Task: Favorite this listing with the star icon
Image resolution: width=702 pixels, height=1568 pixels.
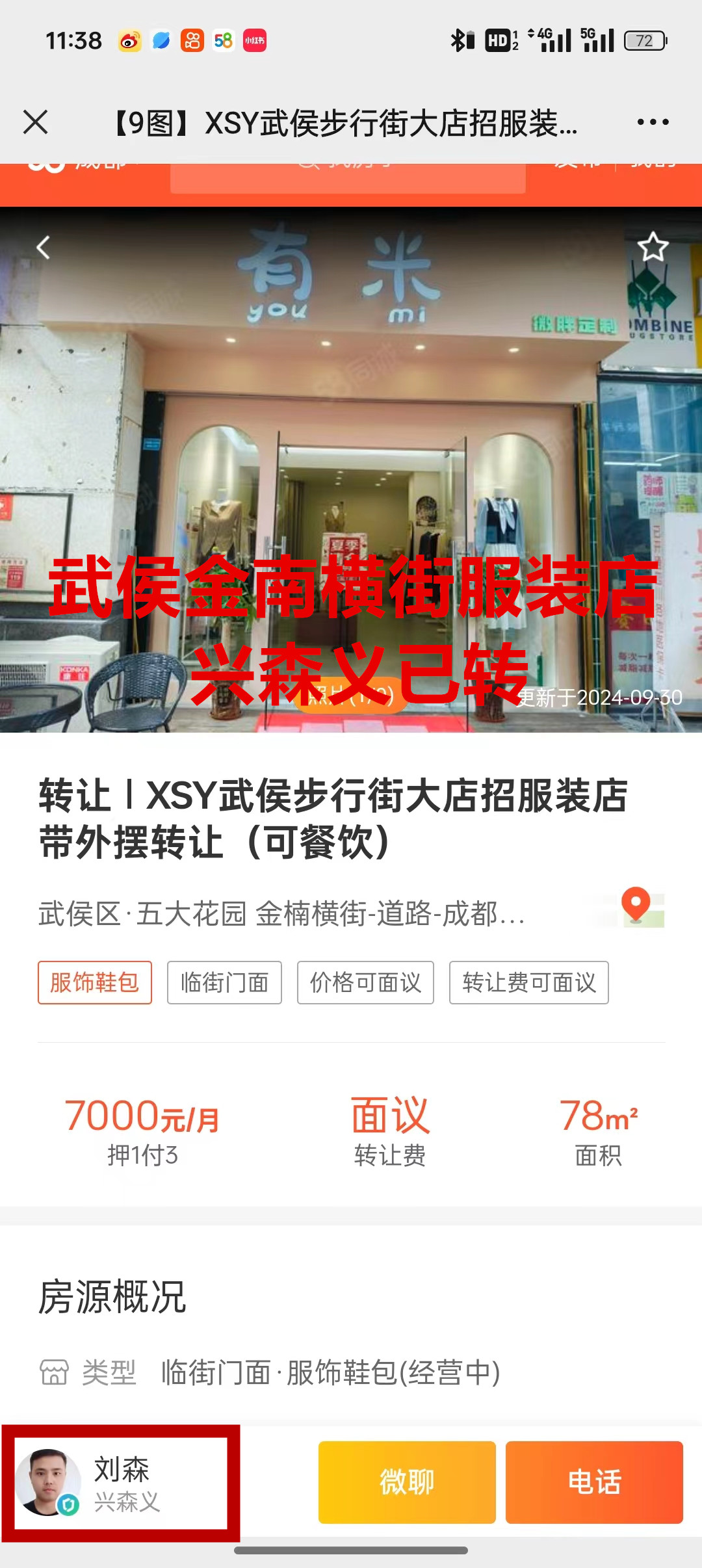Action: coord(653,248)
